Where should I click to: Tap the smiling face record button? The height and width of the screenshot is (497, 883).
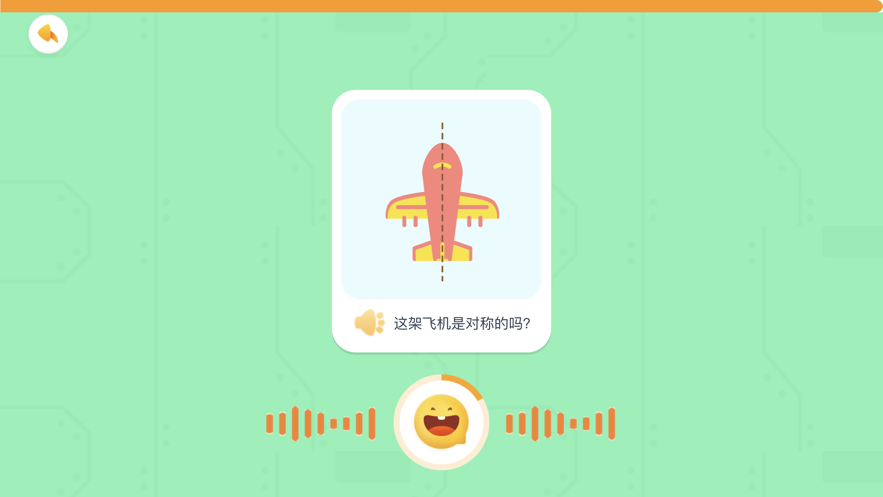pyautogui.click(x=441, y=422)
